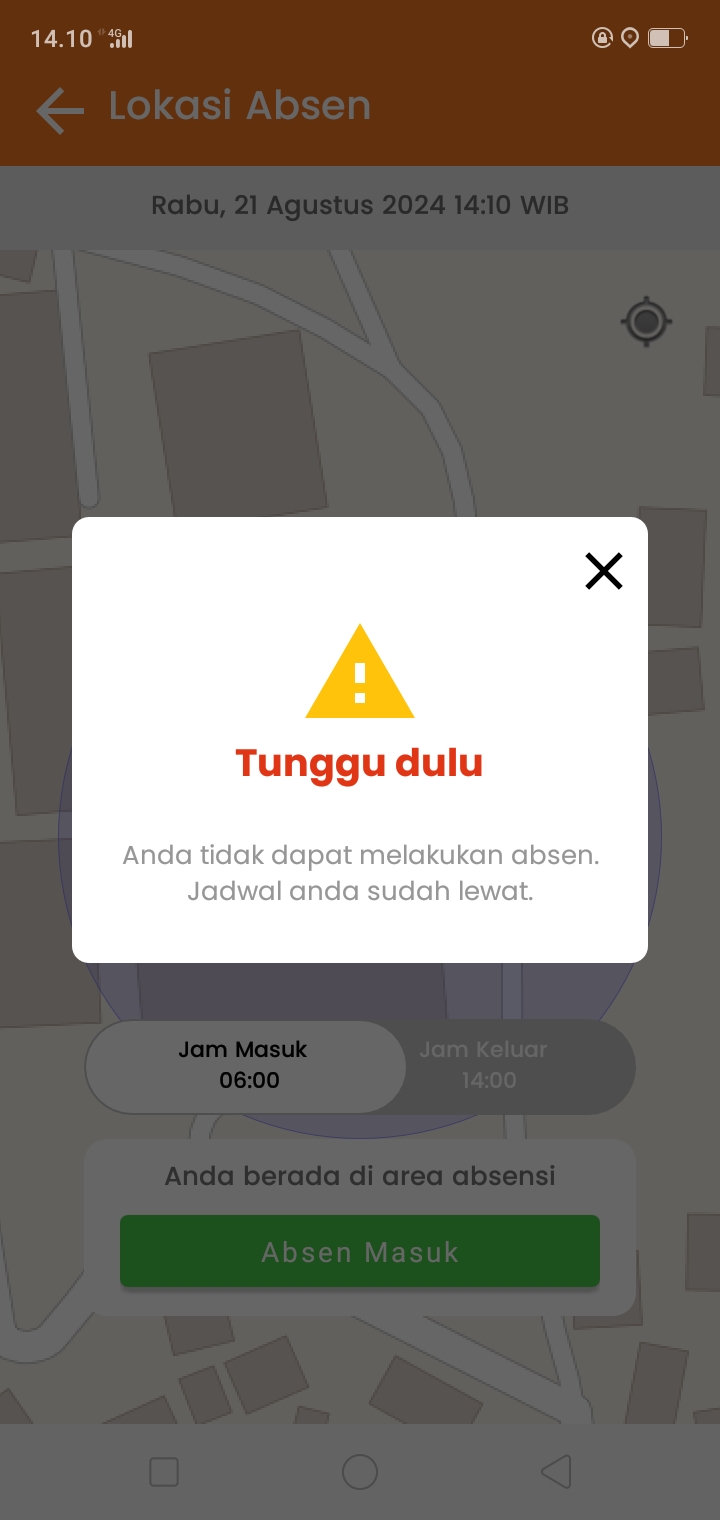Go back using the app bar arrow

[x=60, y=109]
